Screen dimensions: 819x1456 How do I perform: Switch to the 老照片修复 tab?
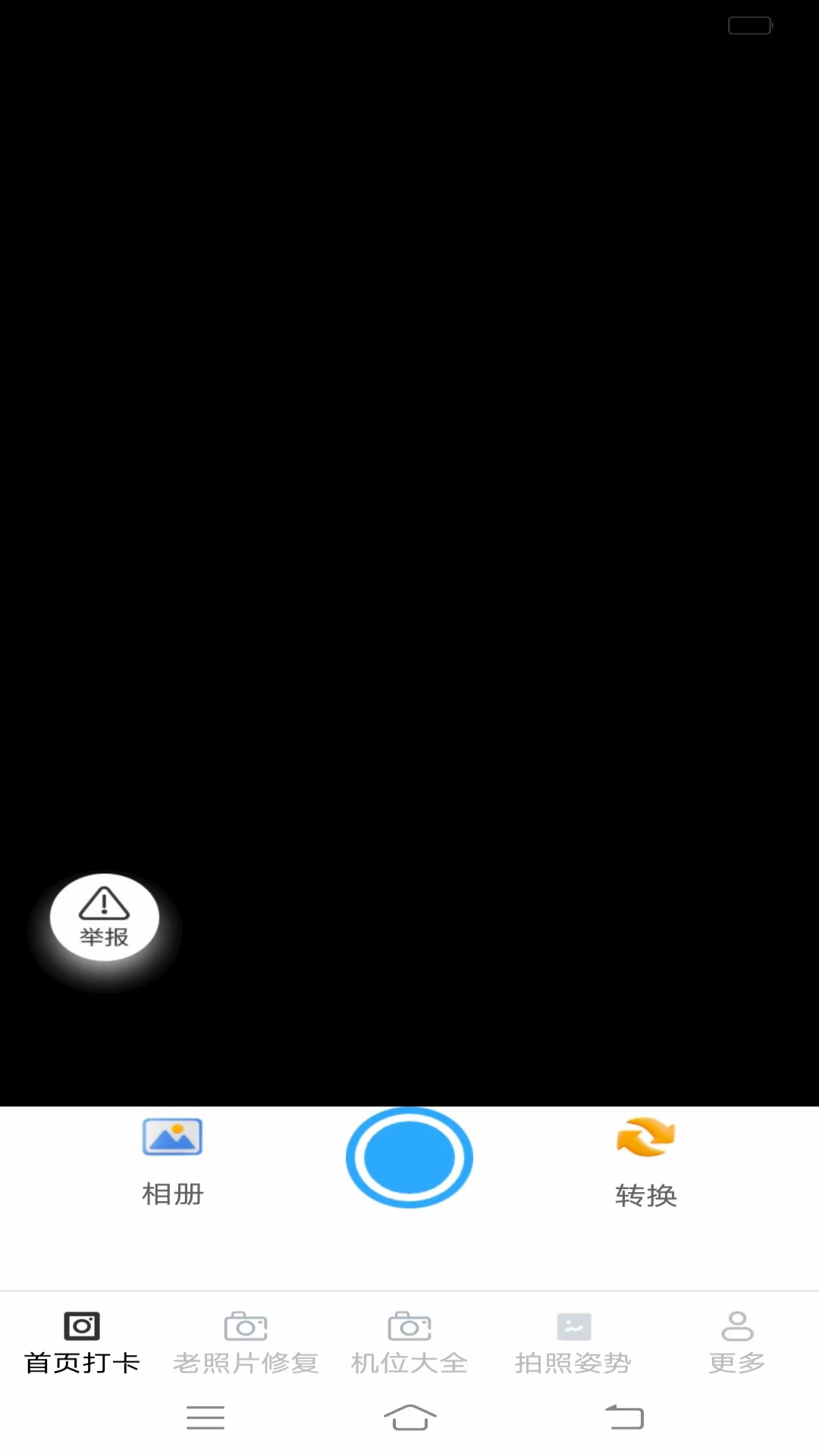coord(246,1343)
